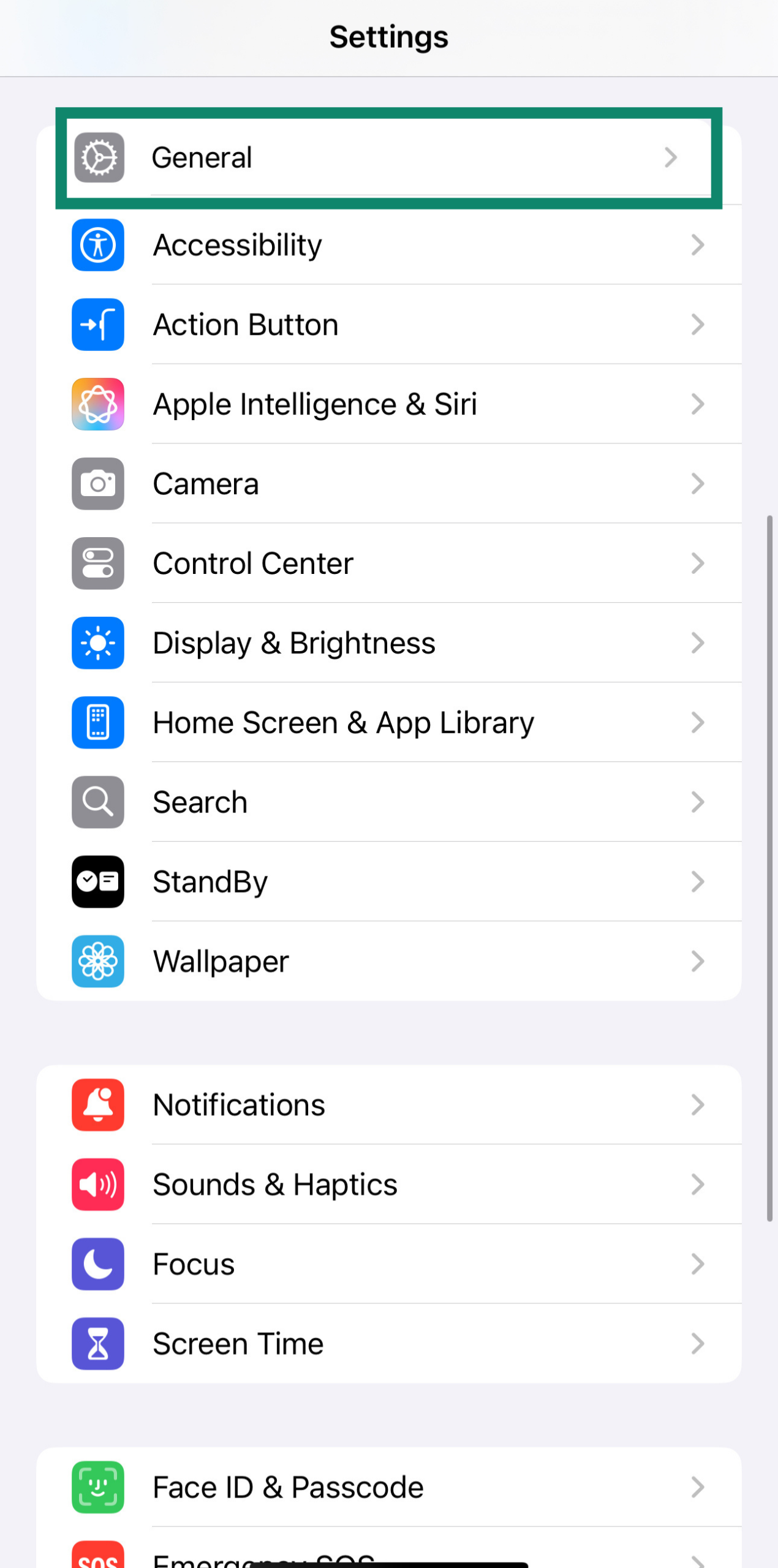Expand the Search settings row chevron
Viewport: 778px width, 1568px height.
click(x=698, y=802)
